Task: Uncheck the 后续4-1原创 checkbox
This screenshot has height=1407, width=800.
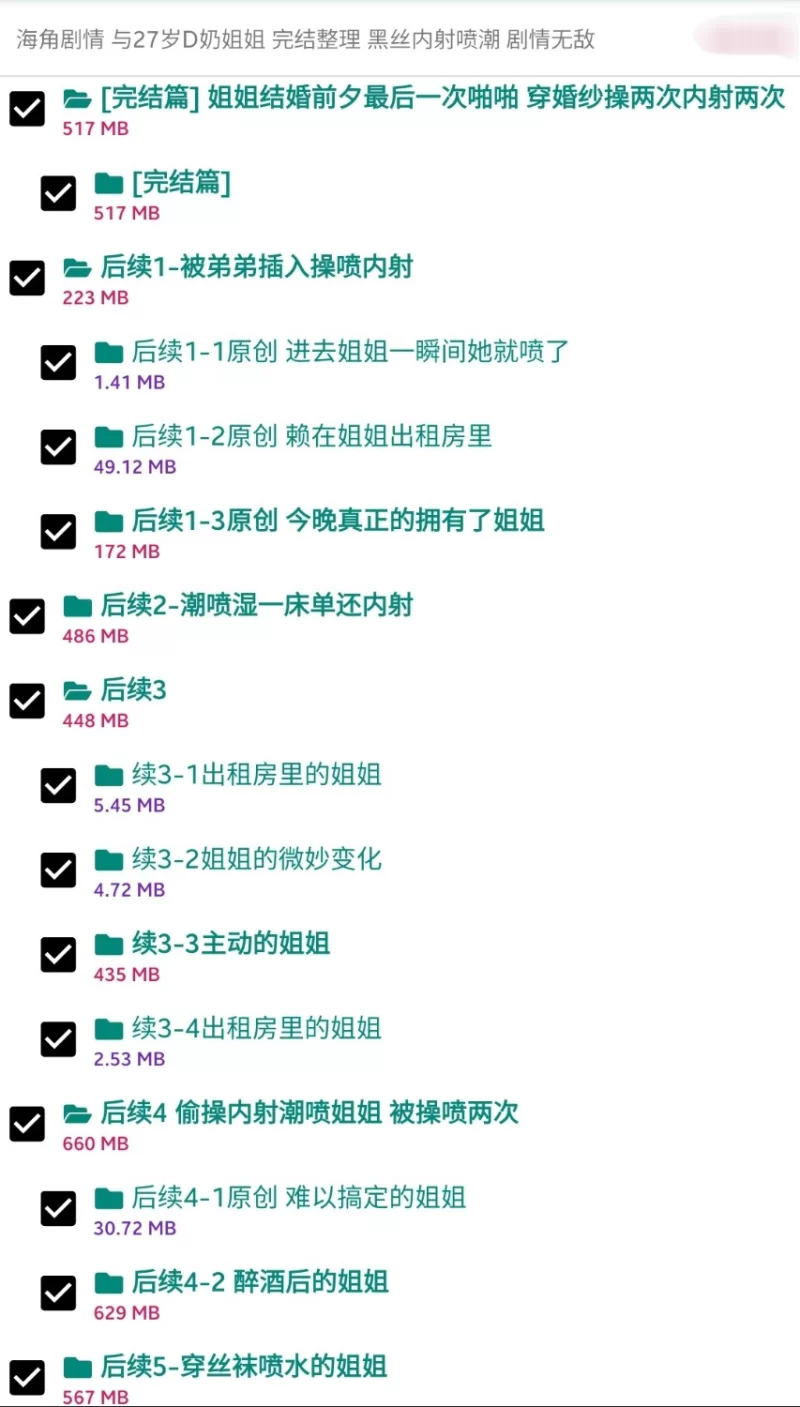Action: point(58,1209)
